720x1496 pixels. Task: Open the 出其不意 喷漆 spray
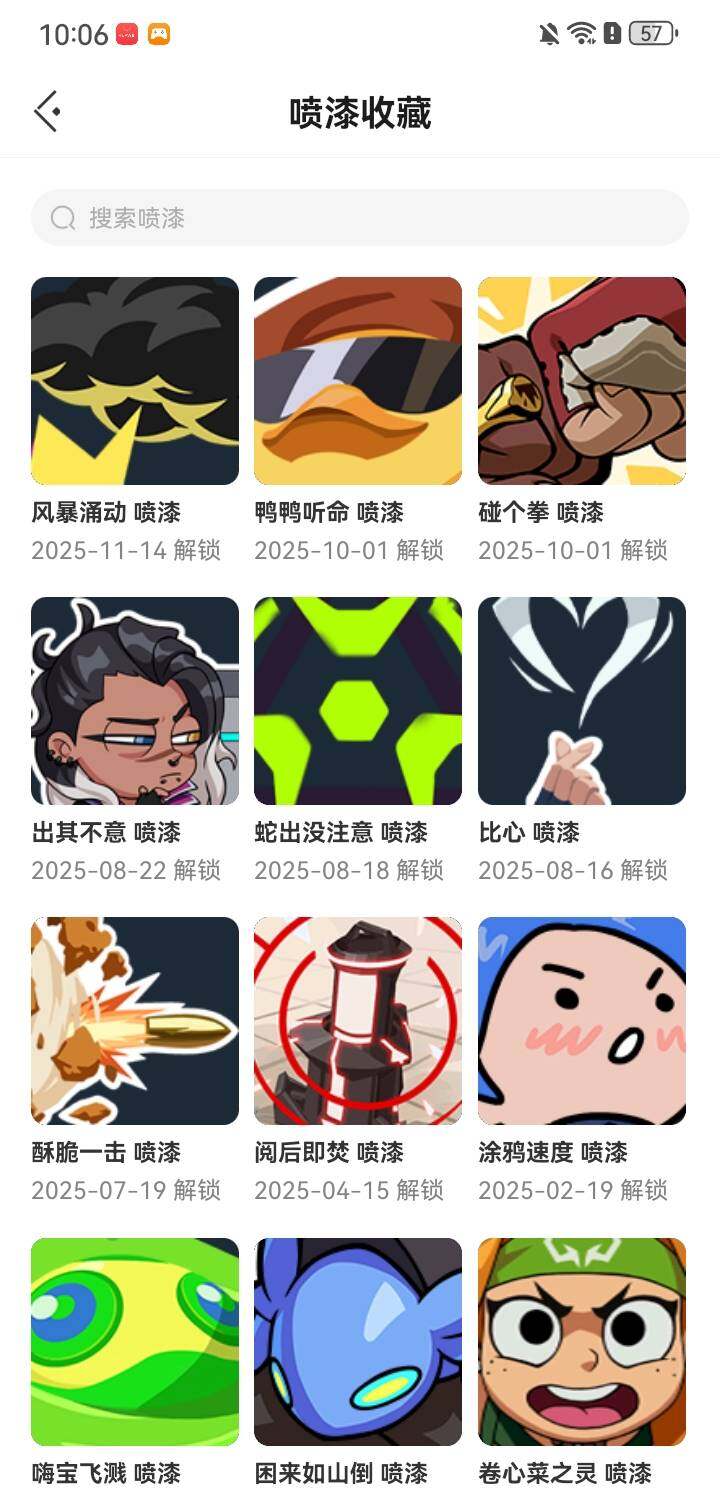coord(135,701)
